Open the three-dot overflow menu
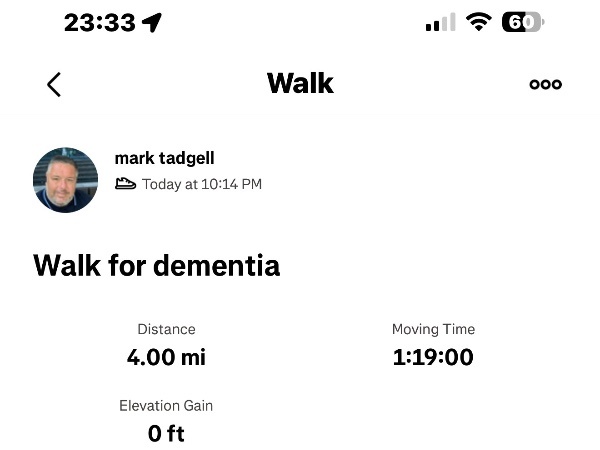Viewport: 600px width, 450px height. pos(545,85)
